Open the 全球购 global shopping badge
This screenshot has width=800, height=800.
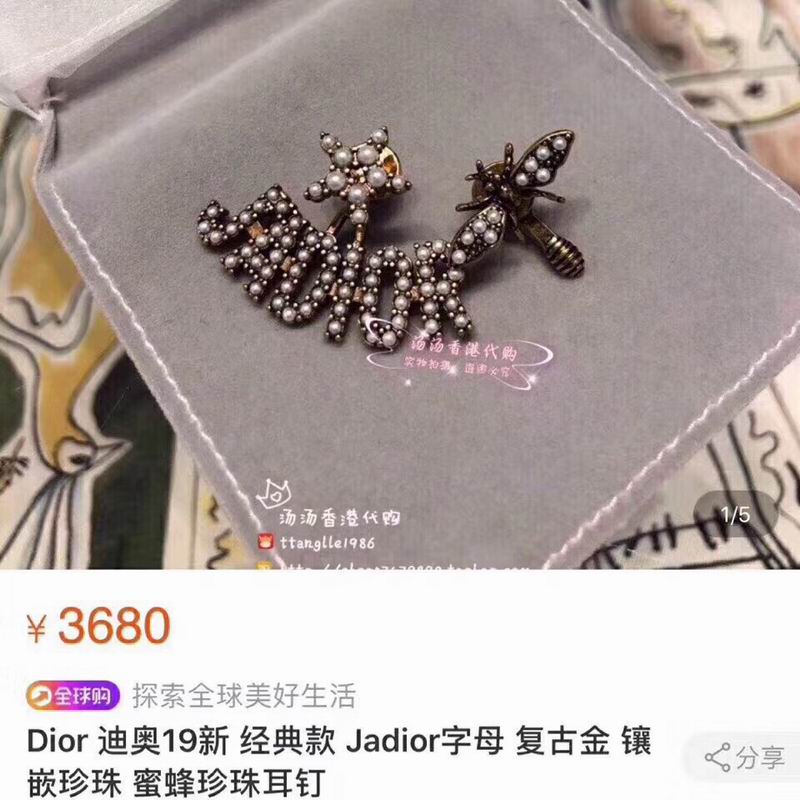[72, 695]
